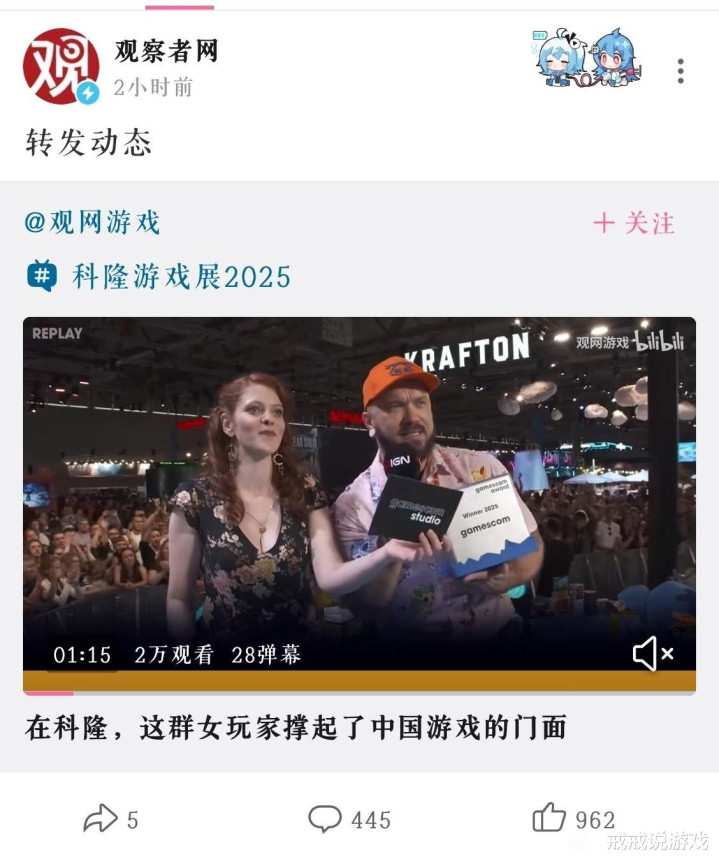Open the three-dot overflow menu

[680, 70]
